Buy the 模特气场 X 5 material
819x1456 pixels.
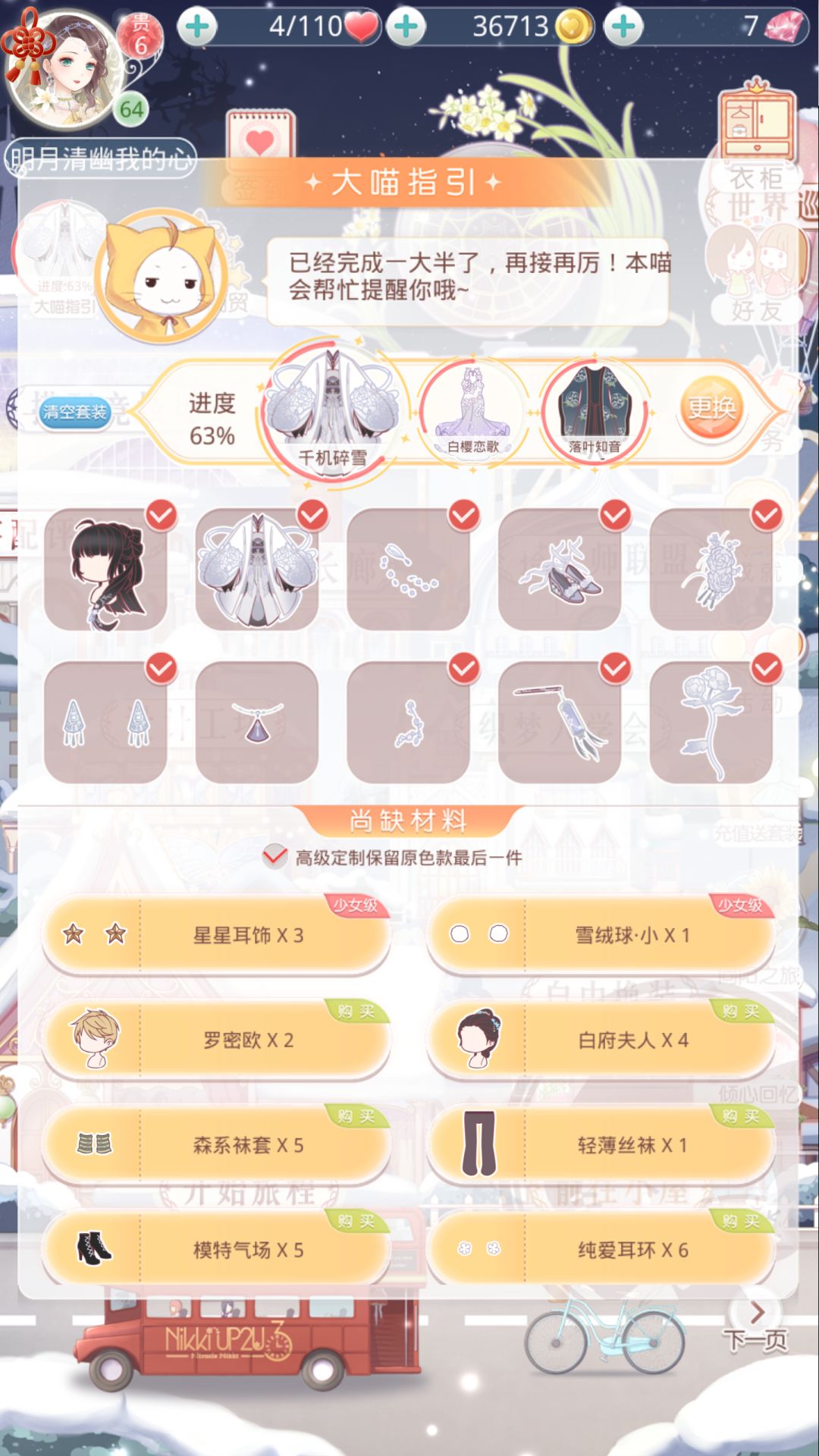tap(217, 1249)
